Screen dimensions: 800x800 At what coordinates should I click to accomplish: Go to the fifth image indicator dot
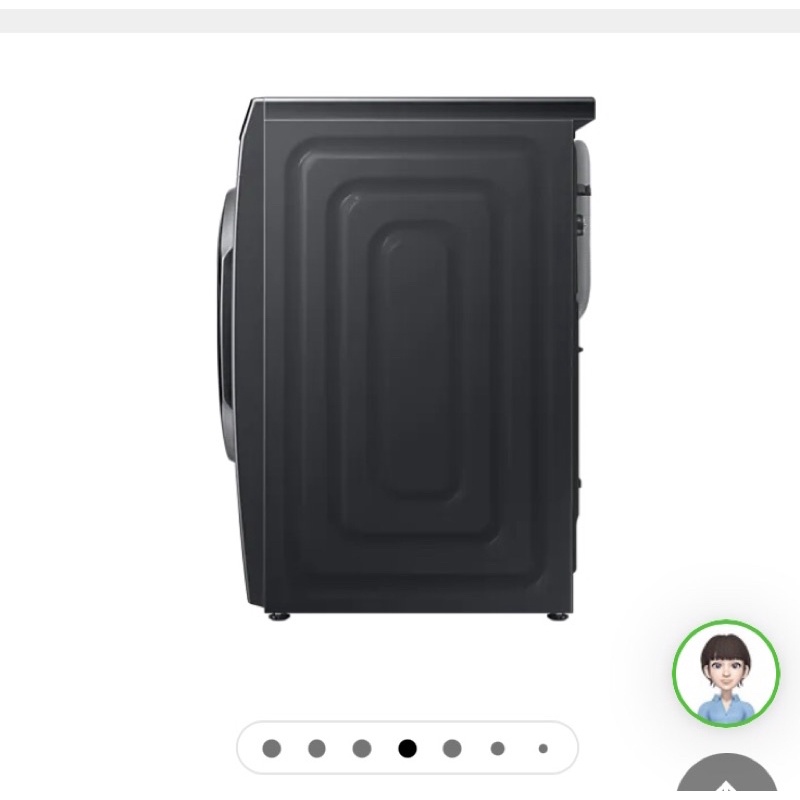click(452, 748)
